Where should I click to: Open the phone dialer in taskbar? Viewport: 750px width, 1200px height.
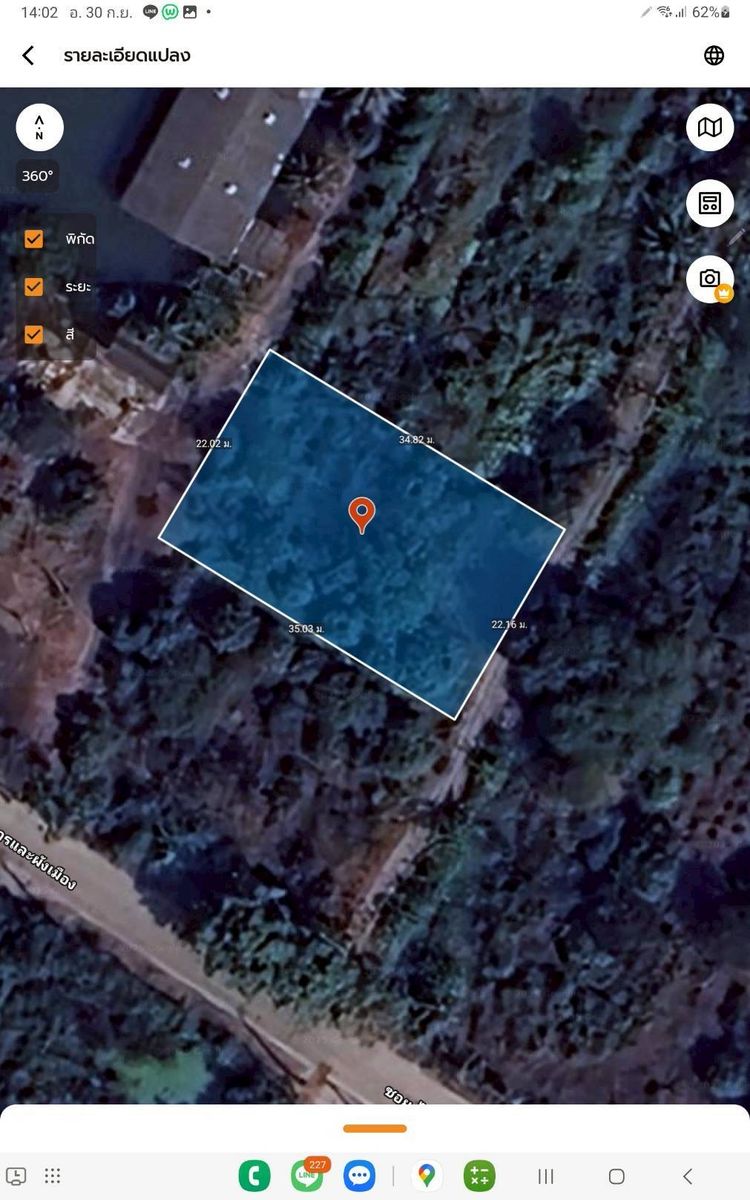[x=254, y=1176]
